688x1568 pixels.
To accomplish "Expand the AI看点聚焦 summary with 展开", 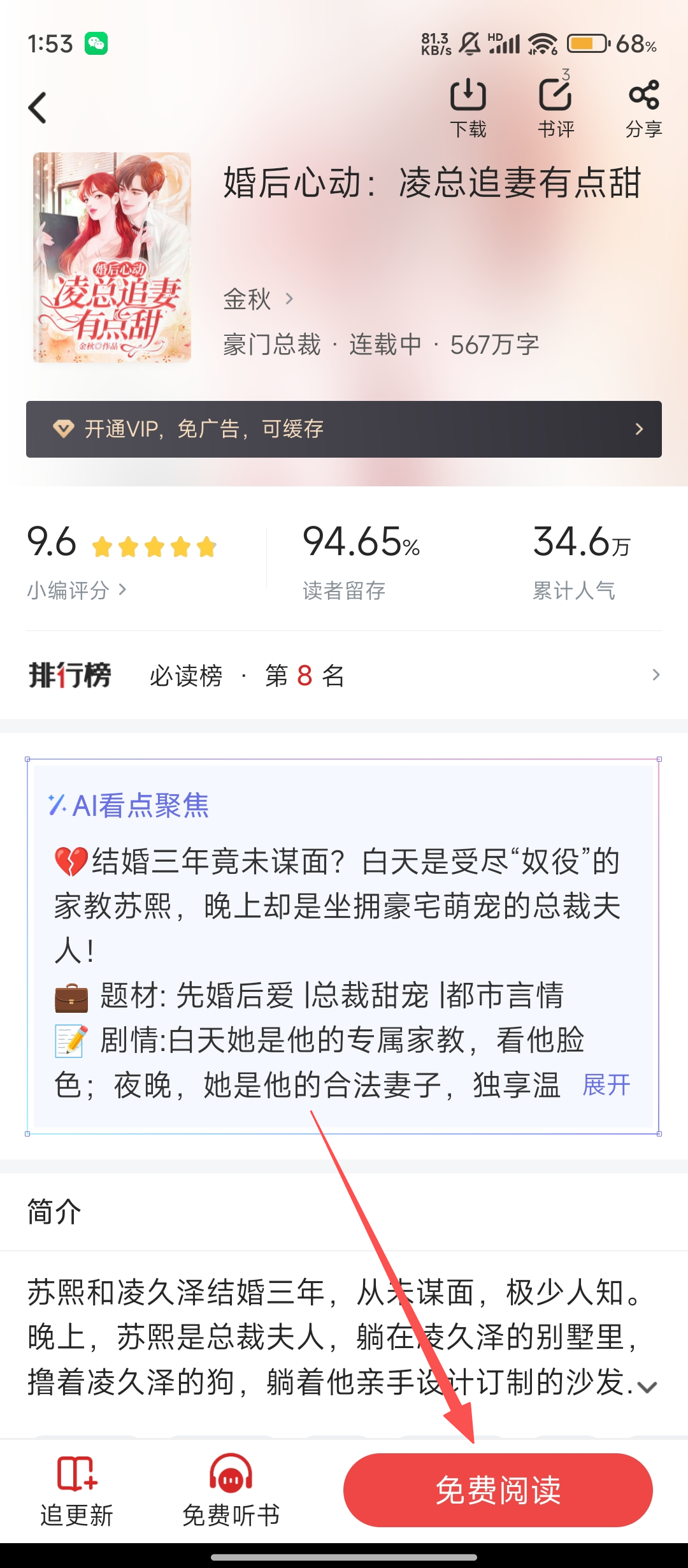I will coord(606,1084).
